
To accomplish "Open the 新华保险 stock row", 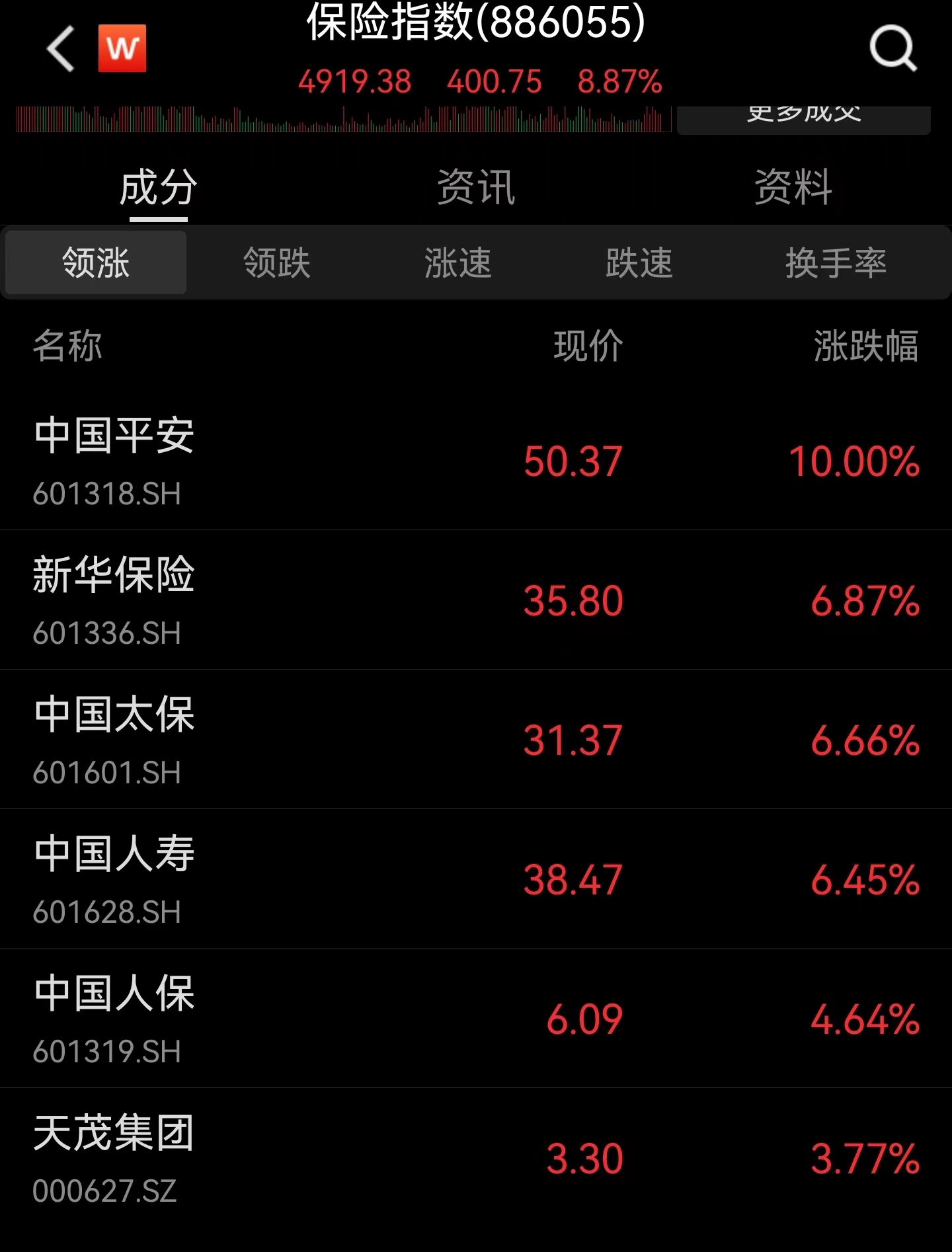I will [476, 600].
